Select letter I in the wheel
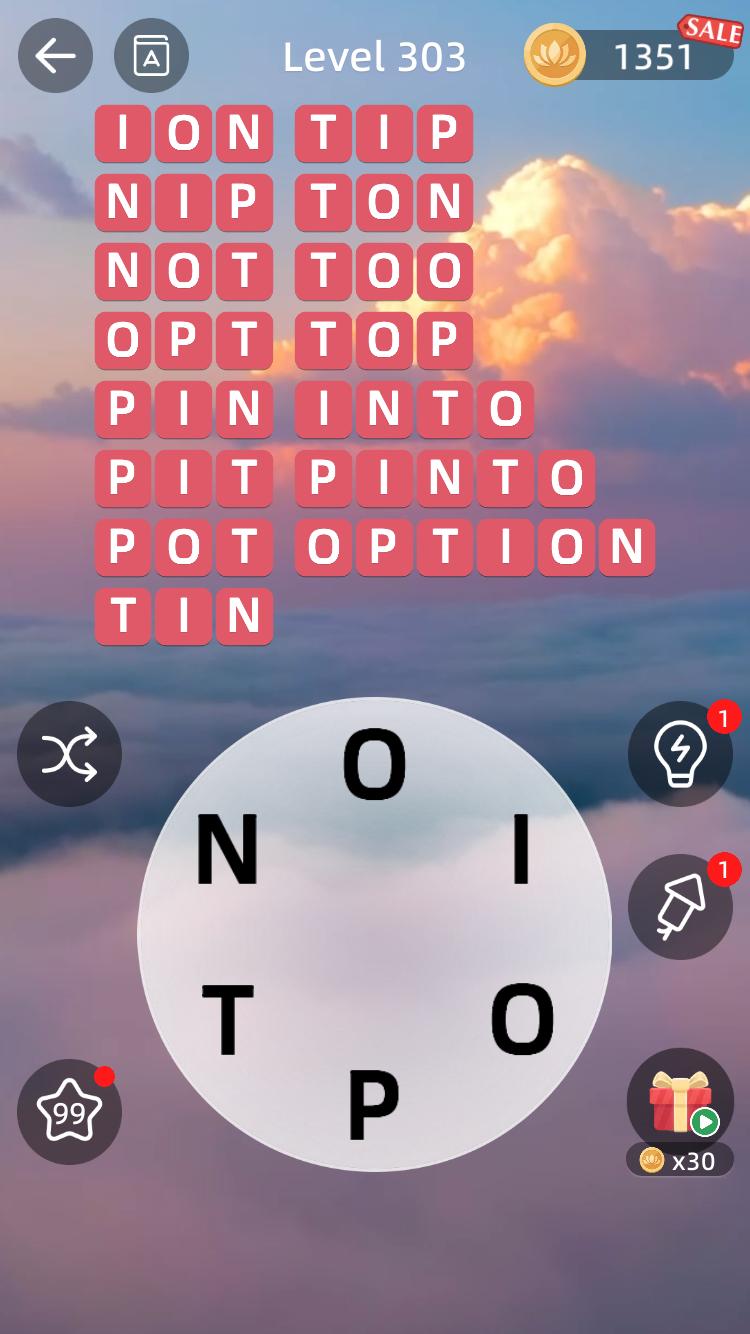 [x=520, y=851]
